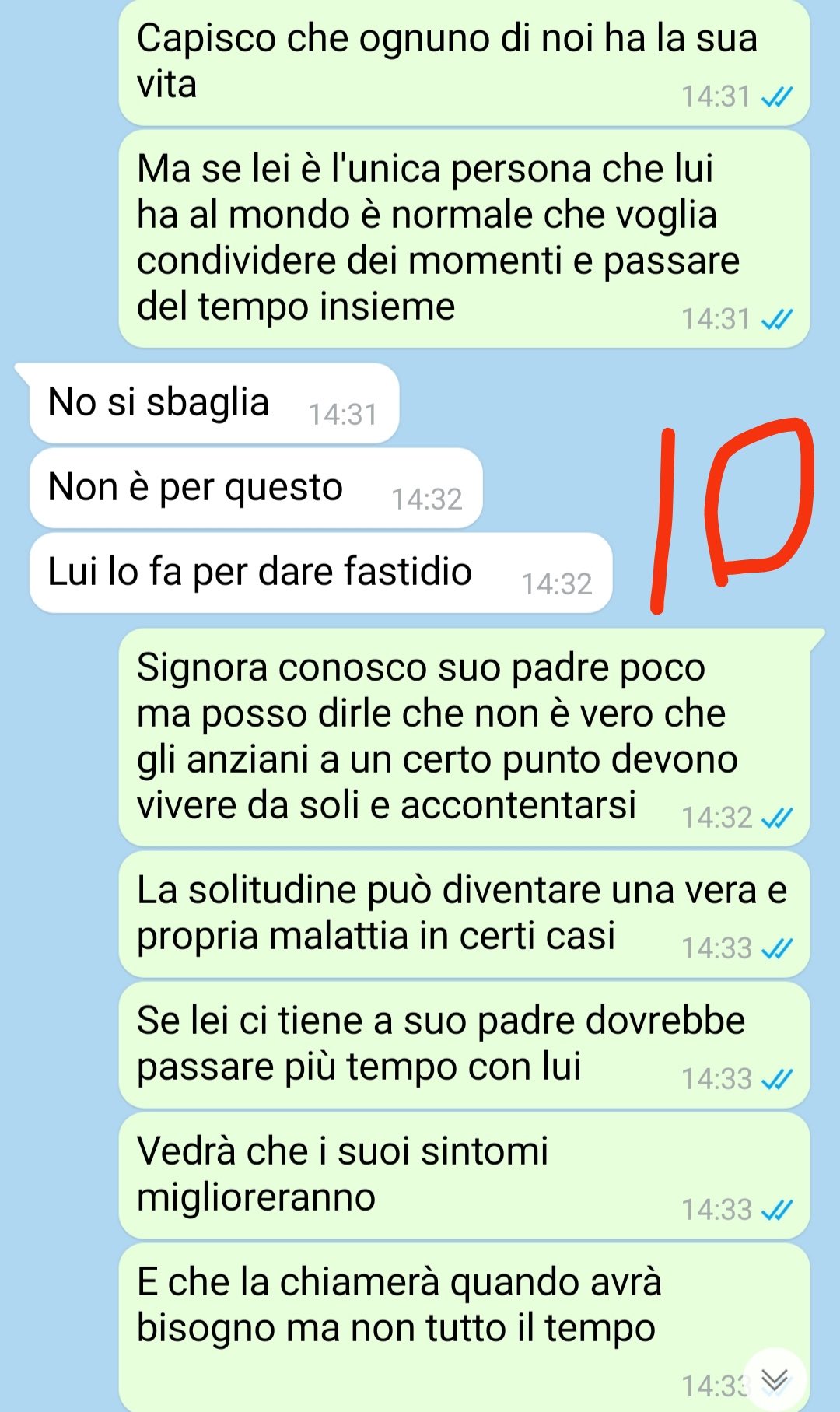
Task: Jump to latest messages with the down-arrow button
Action: click(775, 1379)
